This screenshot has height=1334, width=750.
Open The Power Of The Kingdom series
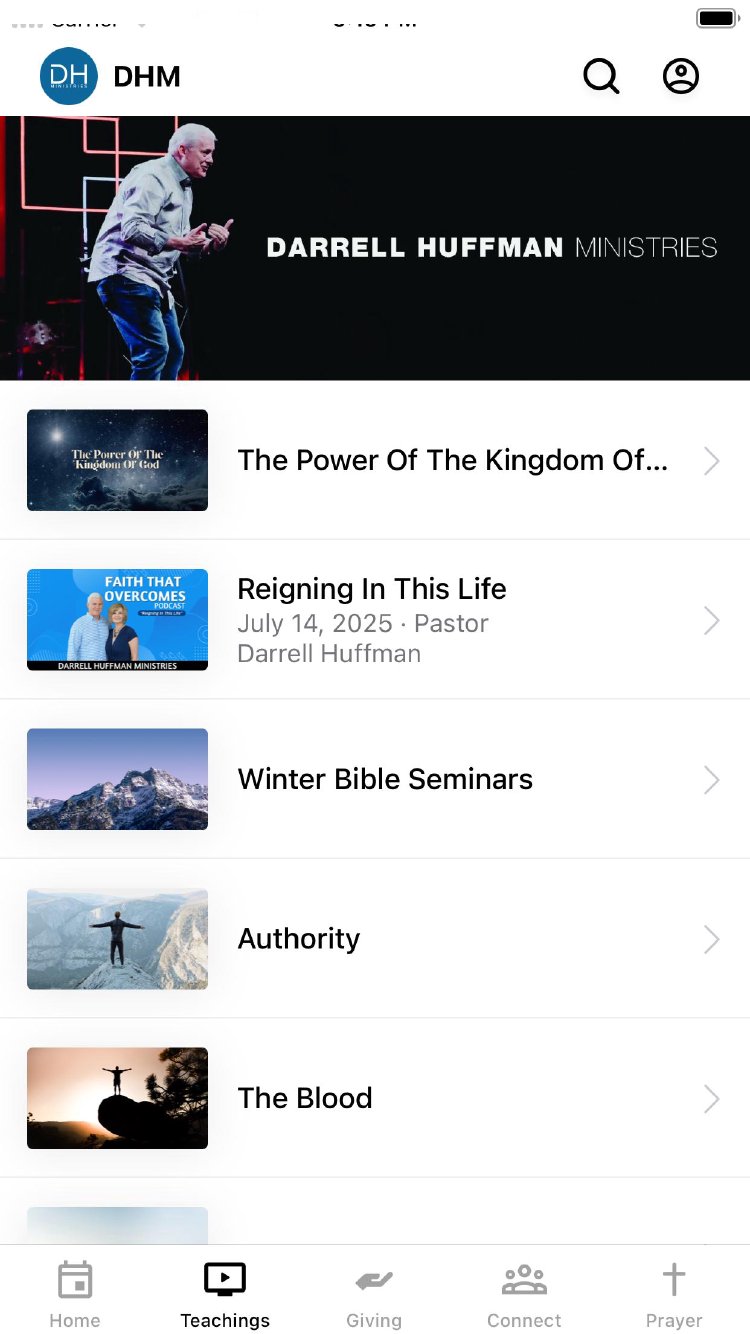click(x=452, y=460)
